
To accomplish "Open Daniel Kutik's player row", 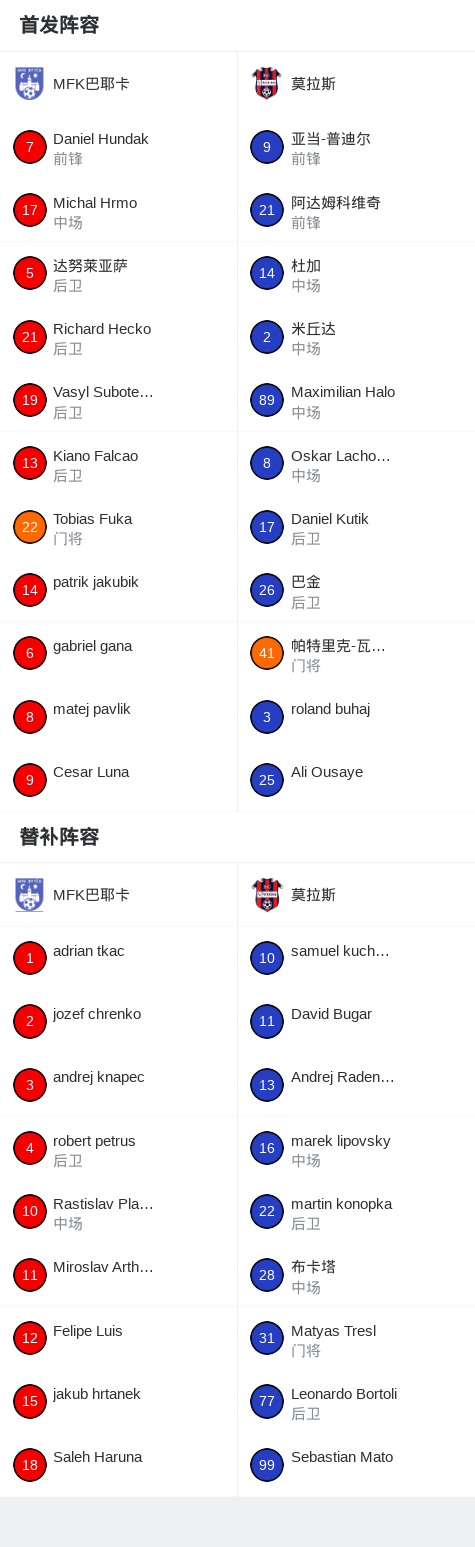I will (356, 527).
